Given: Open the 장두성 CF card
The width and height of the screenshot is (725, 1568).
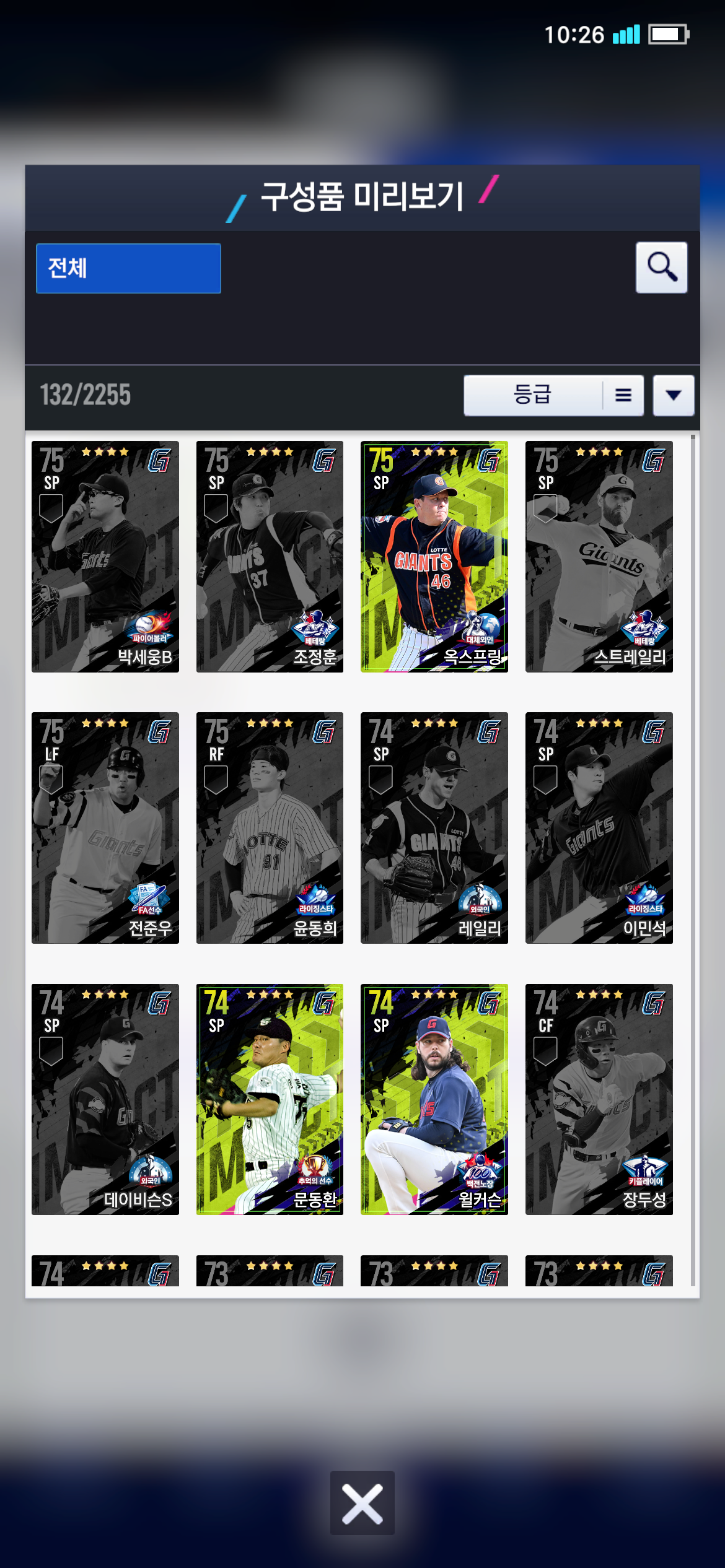Looking at the screenshot, I should (599, 1099).
